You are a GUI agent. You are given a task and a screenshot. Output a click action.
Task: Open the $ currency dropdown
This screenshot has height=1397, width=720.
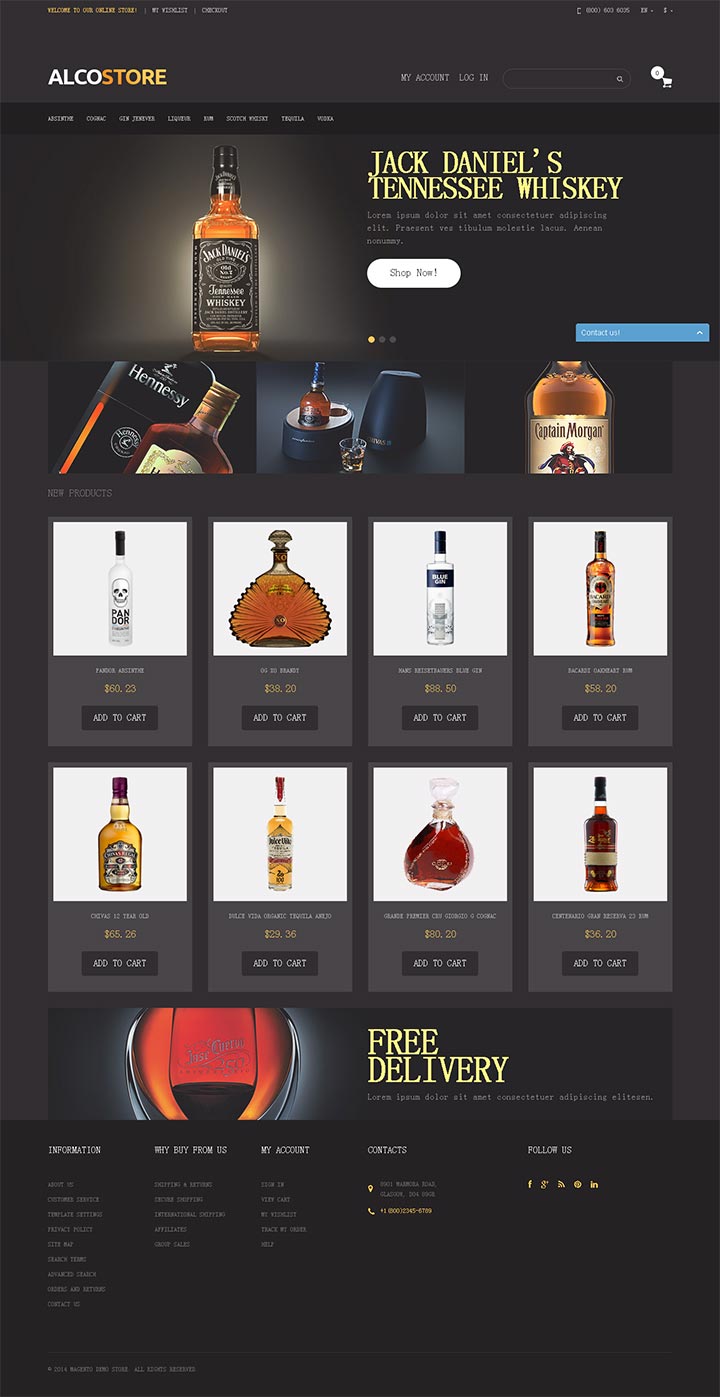pyautogui.click(x=669, y=10)
